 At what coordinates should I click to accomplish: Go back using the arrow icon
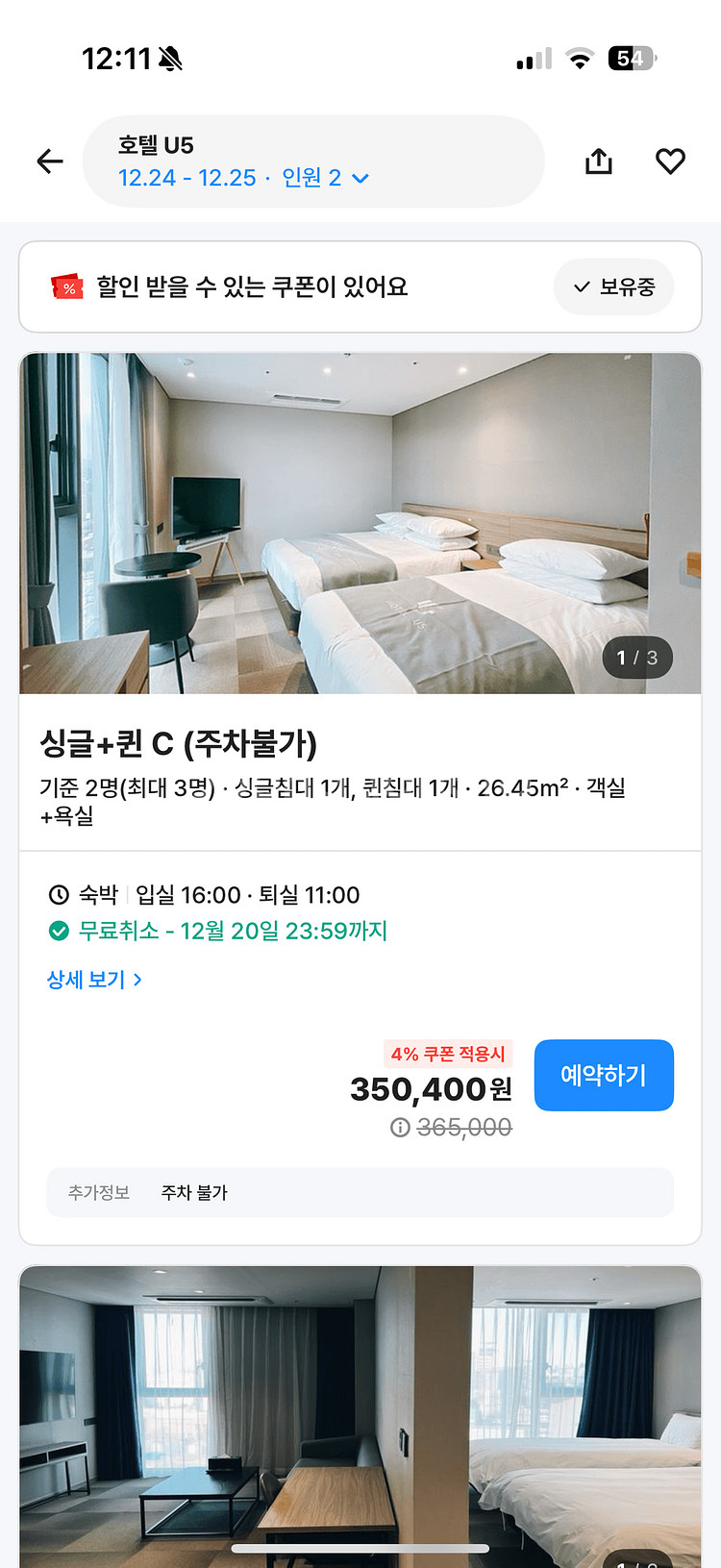(50, 162)
